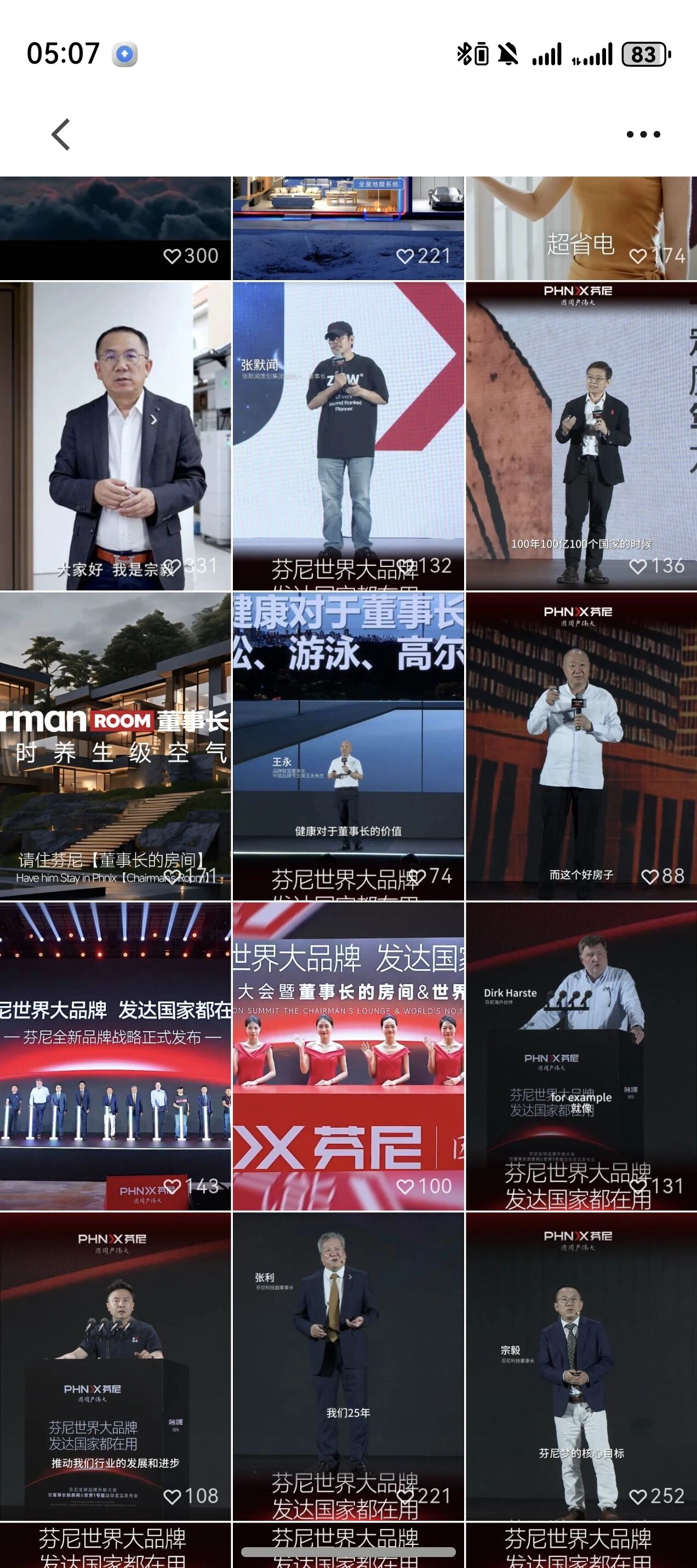Open the 100年100亿100个国家 video
Image resolution: width=697 pixels, height=1568 pixels.
tap(581, 436)
